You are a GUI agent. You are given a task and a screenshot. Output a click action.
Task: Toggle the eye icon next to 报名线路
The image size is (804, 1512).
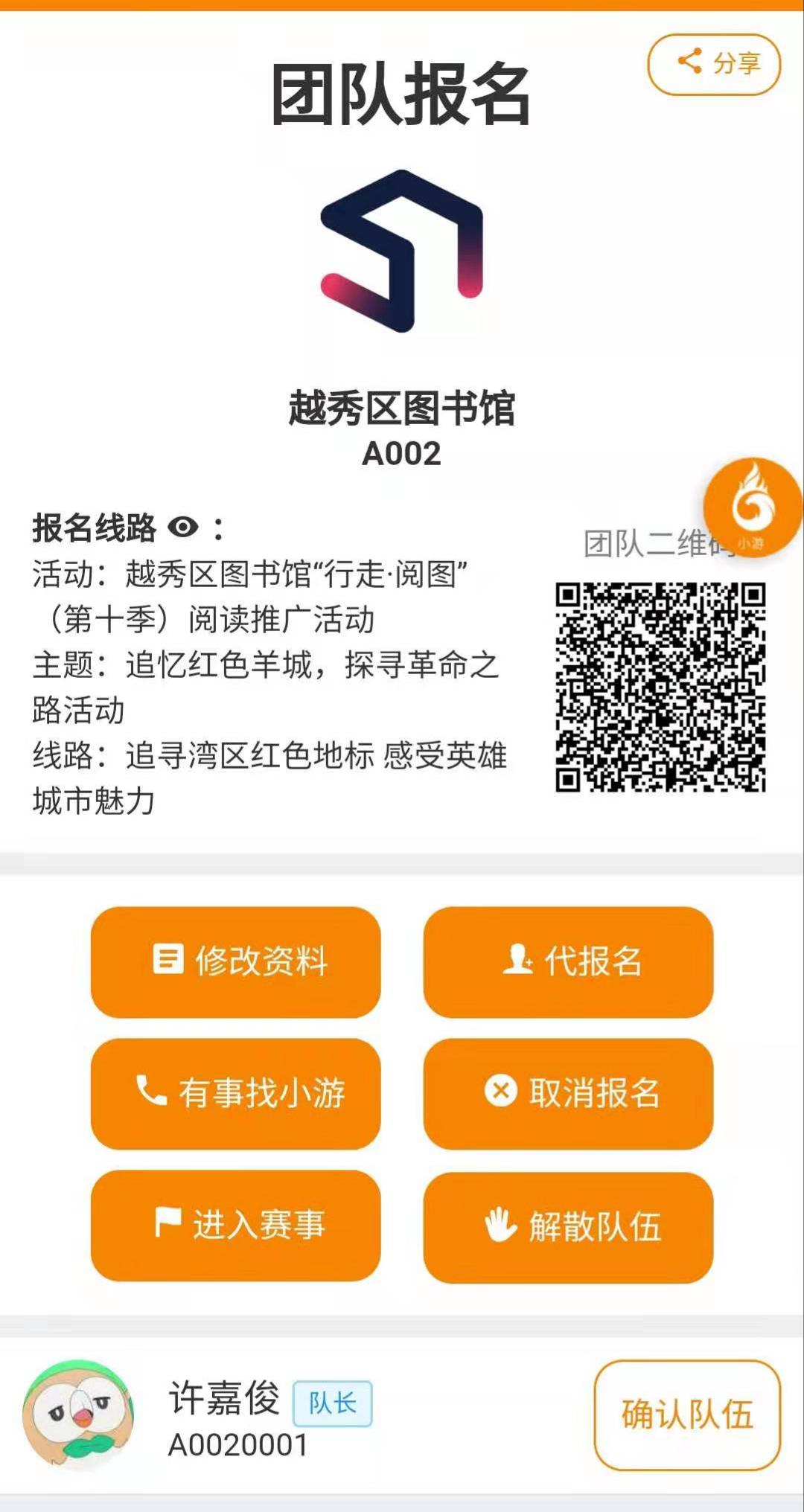click(x=181, y=528)
